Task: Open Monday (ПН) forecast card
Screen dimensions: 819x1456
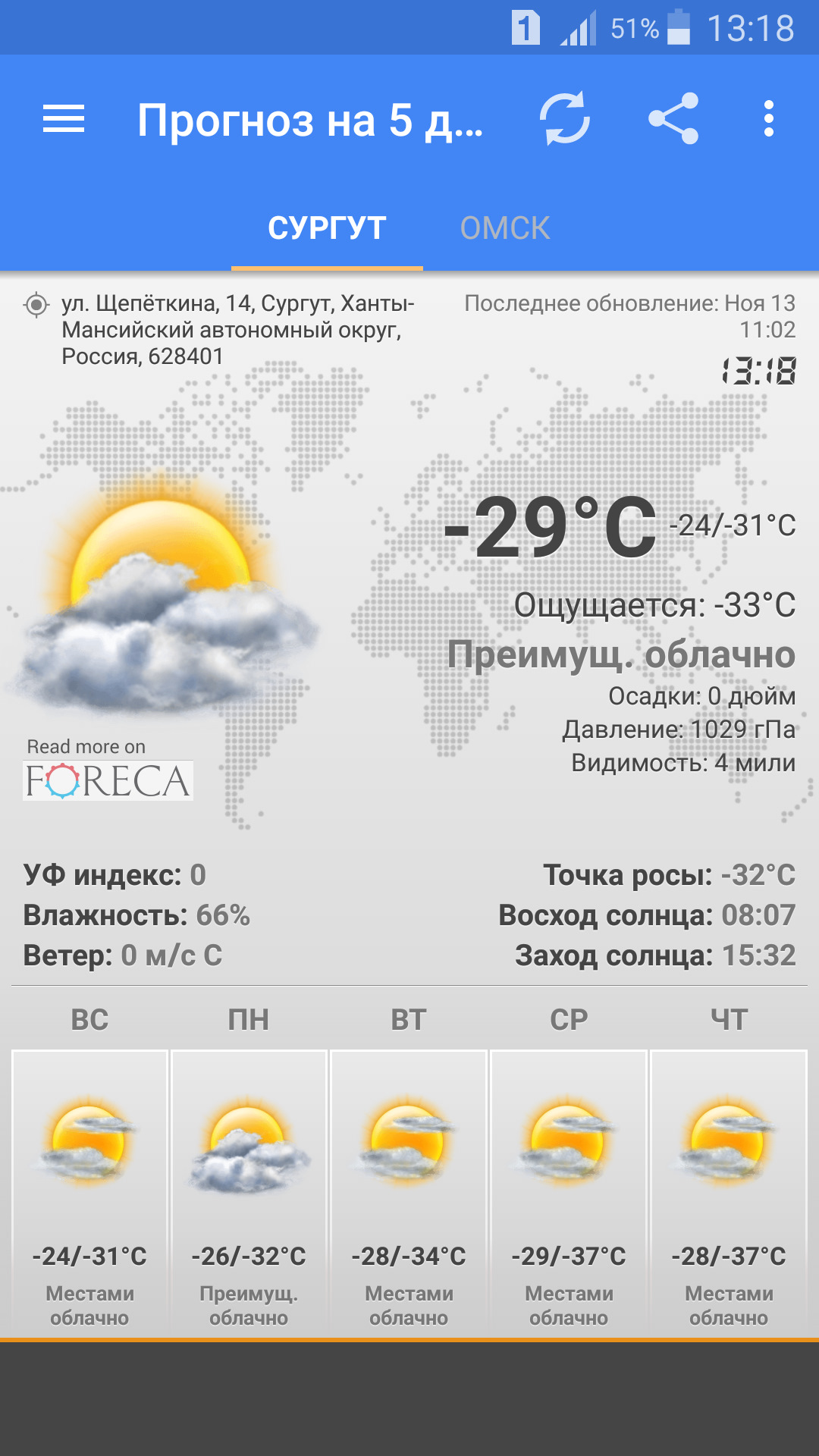Action: [x=249, y=1191]
